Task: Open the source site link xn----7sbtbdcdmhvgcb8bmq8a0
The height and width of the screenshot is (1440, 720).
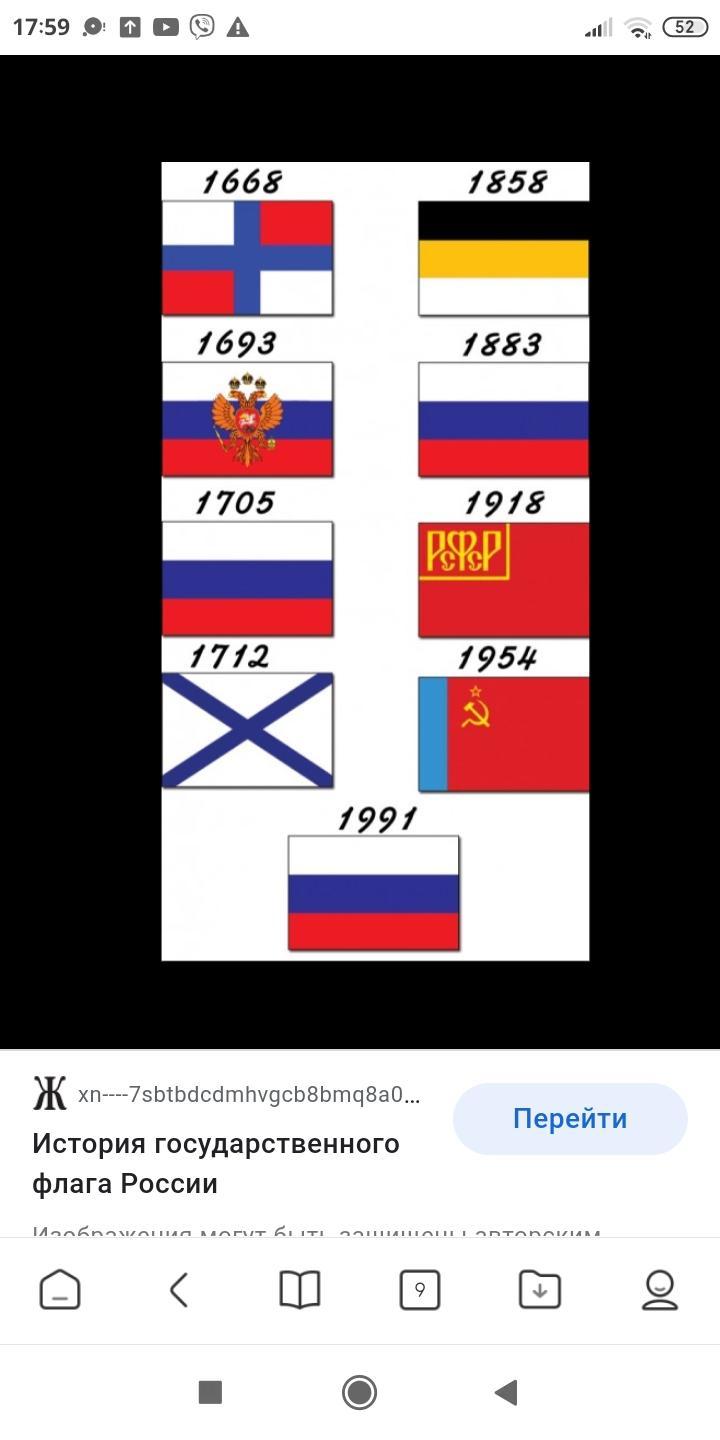Action: [x=248, y=1094]
